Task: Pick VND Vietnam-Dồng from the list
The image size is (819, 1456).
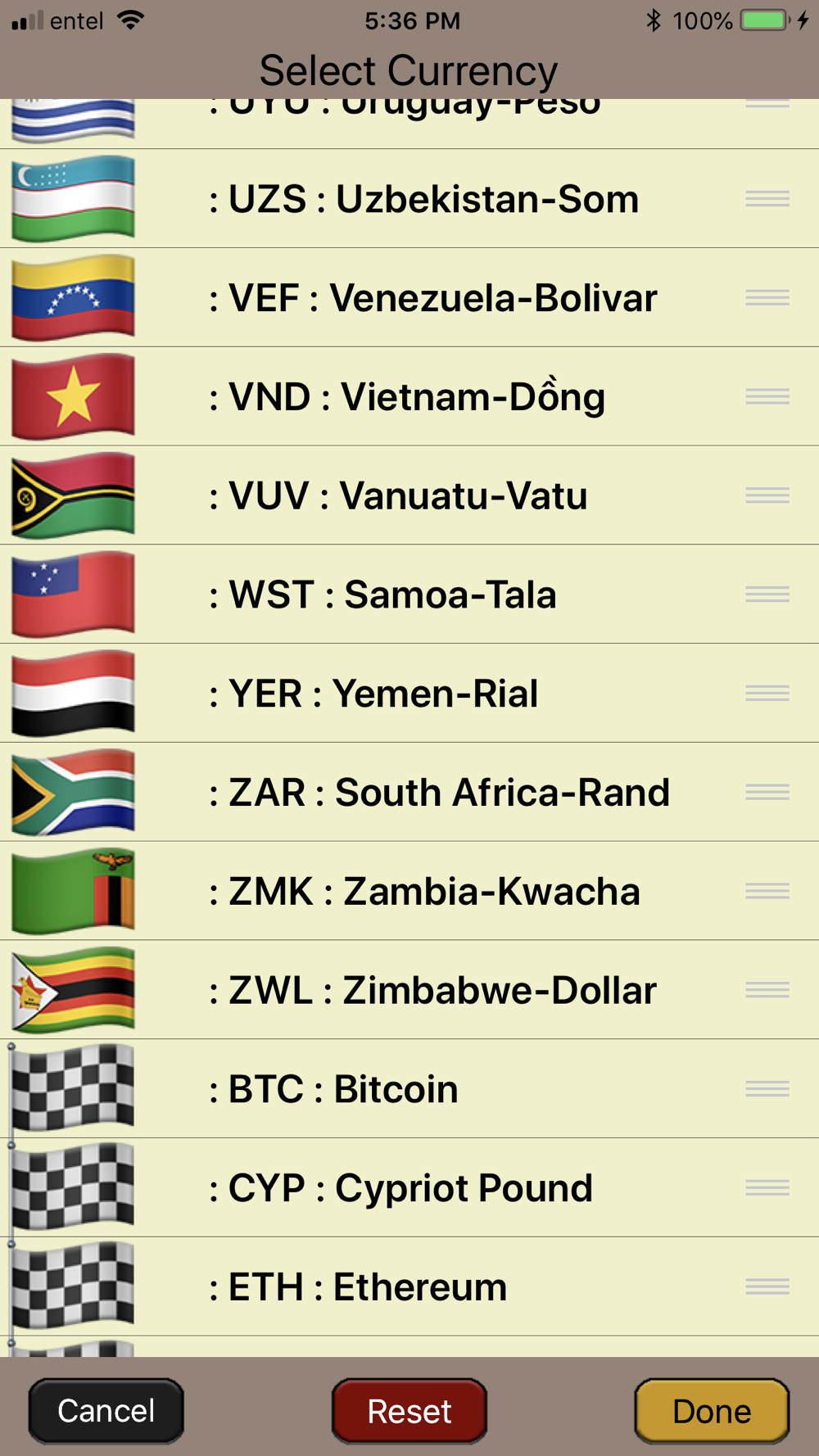Action: (409, 397)
